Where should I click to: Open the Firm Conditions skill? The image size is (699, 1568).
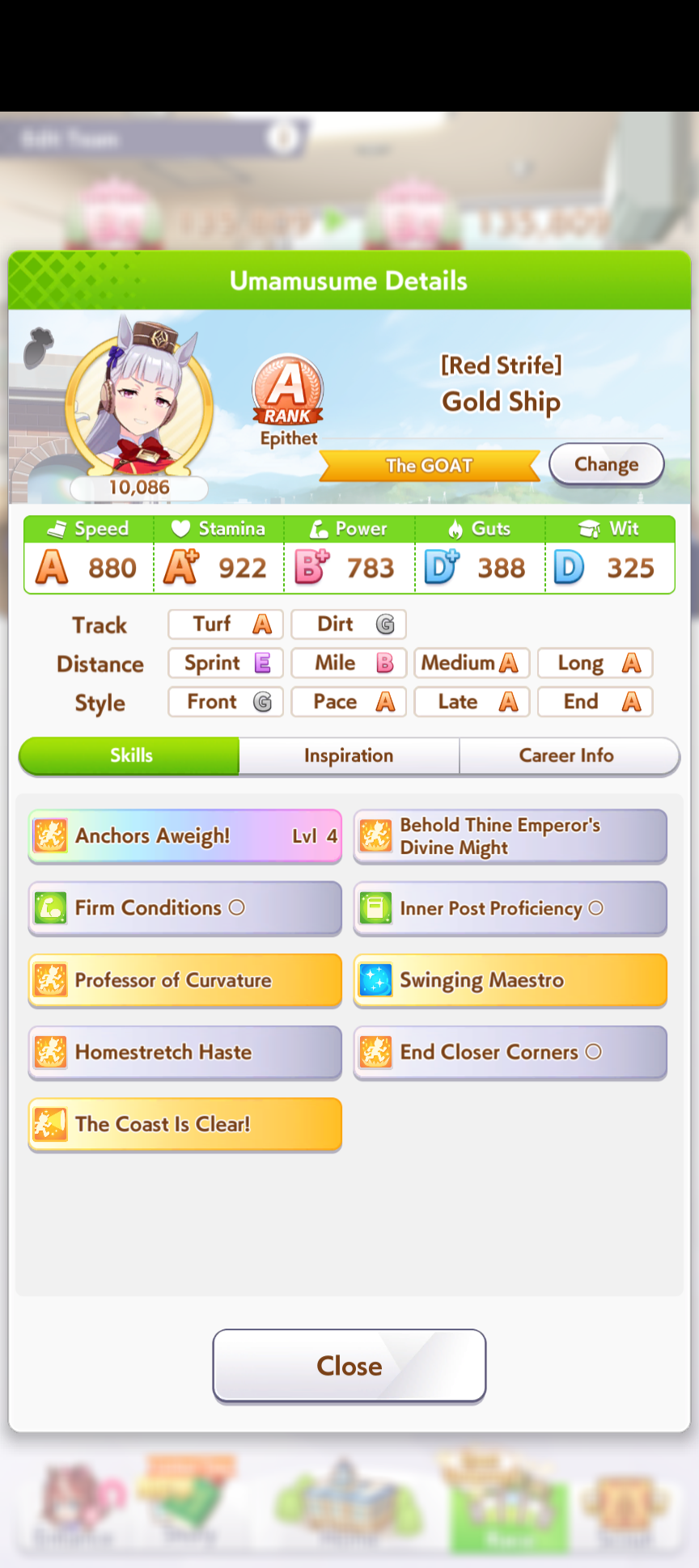click(185, 908)
